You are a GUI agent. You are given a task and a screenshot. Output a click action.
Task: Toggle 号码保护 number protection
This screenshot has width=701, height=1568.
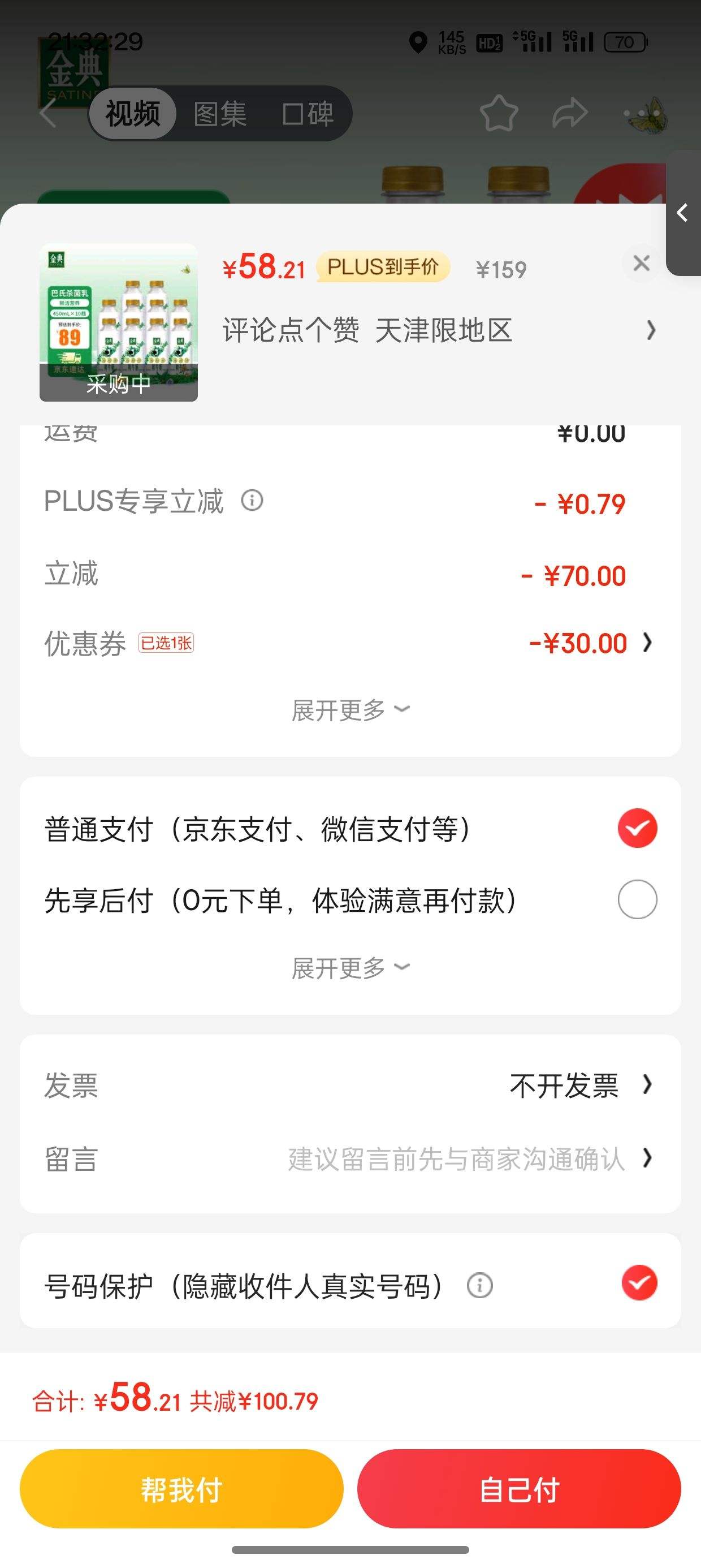tap(639, 1282)
